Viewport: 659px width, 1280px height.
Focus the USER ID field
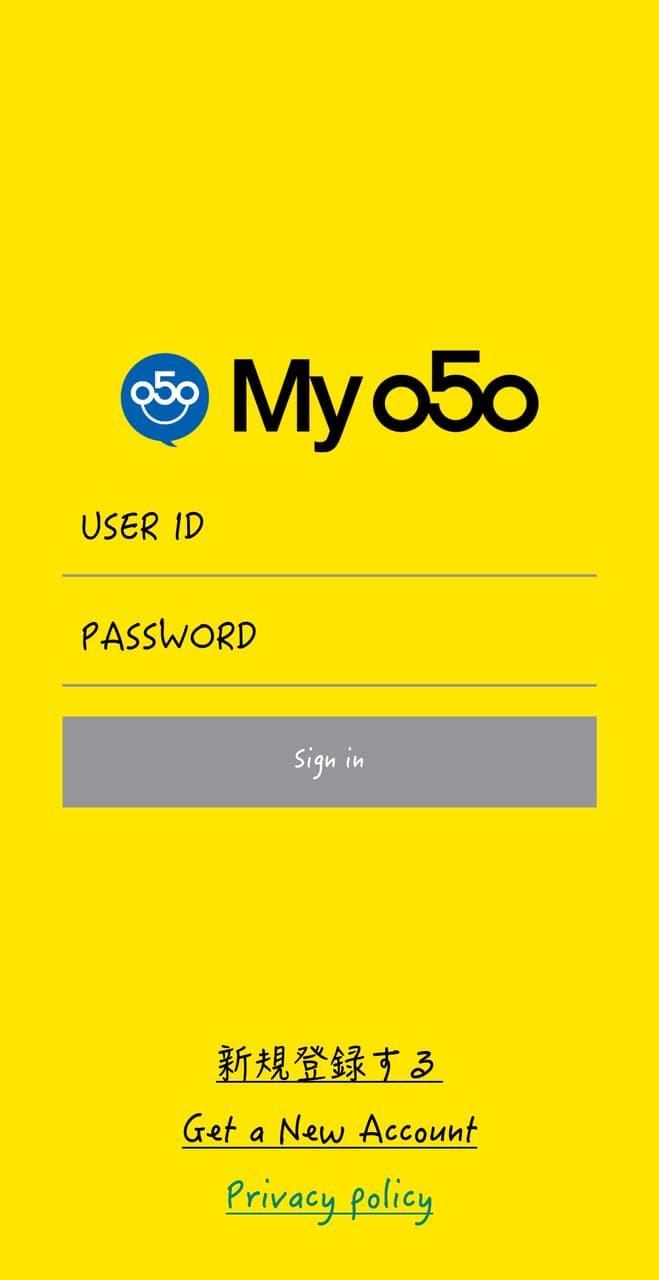click(329, 528)
